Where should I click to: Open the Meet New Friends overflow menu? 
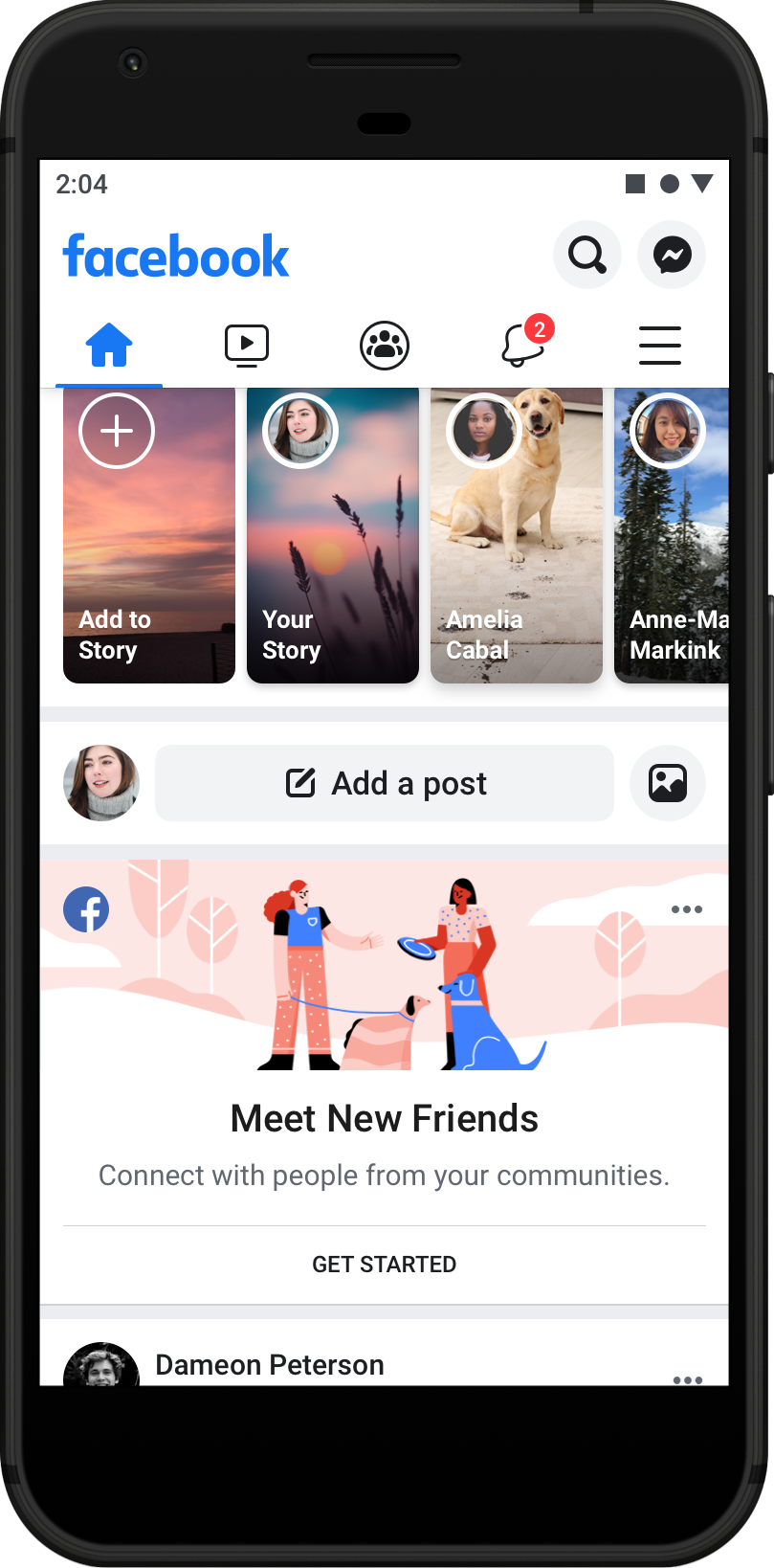coord(687,908)
